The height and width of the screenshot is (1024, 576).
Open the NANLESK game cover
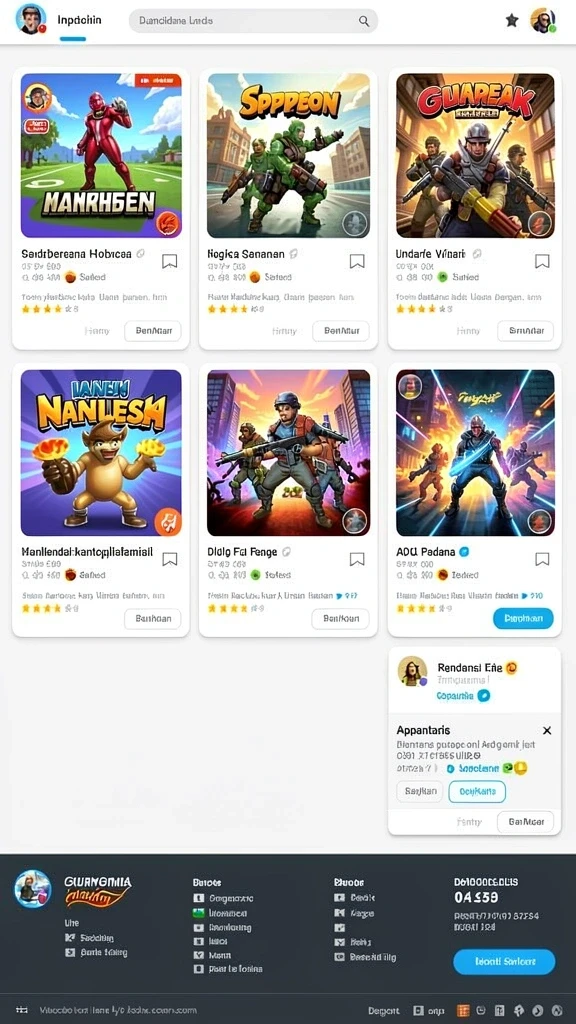101,453
